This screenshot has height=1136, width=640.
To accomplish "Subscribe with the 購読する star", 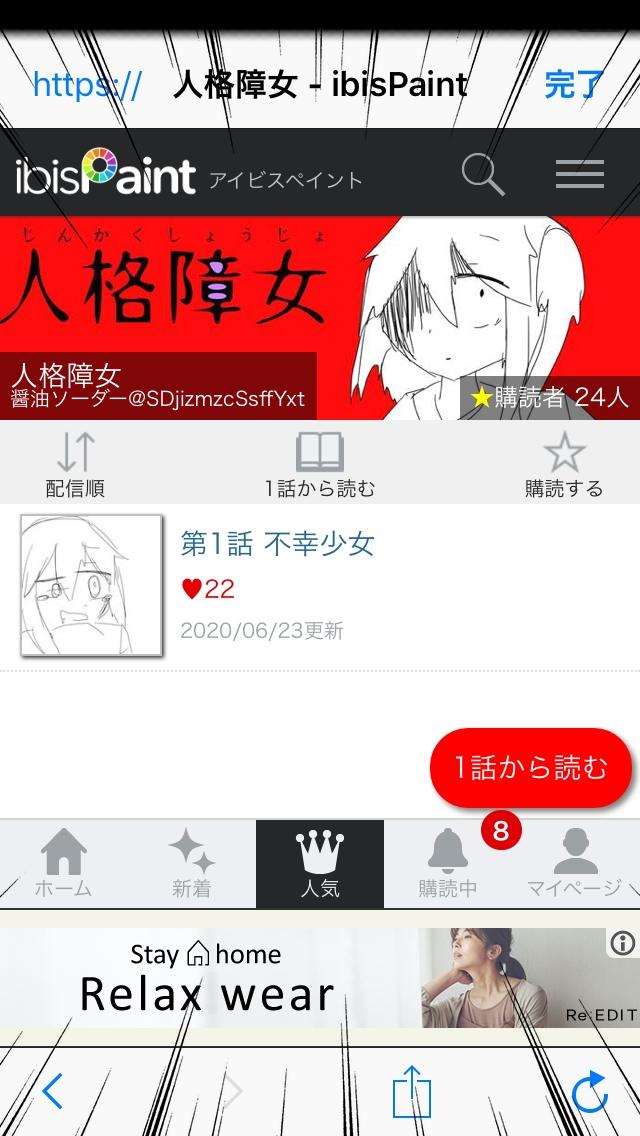I will click(564, 465).
